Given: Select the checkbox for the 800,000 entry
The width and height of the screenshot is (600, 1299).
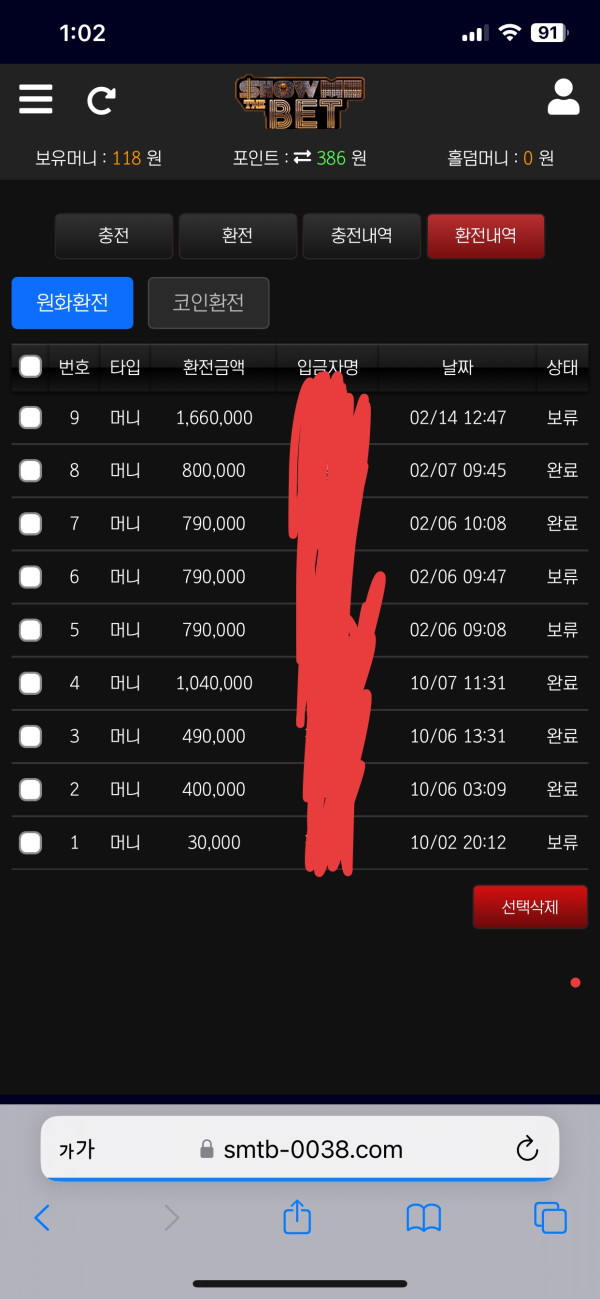Looking at the screenshot, I should 30,470.
